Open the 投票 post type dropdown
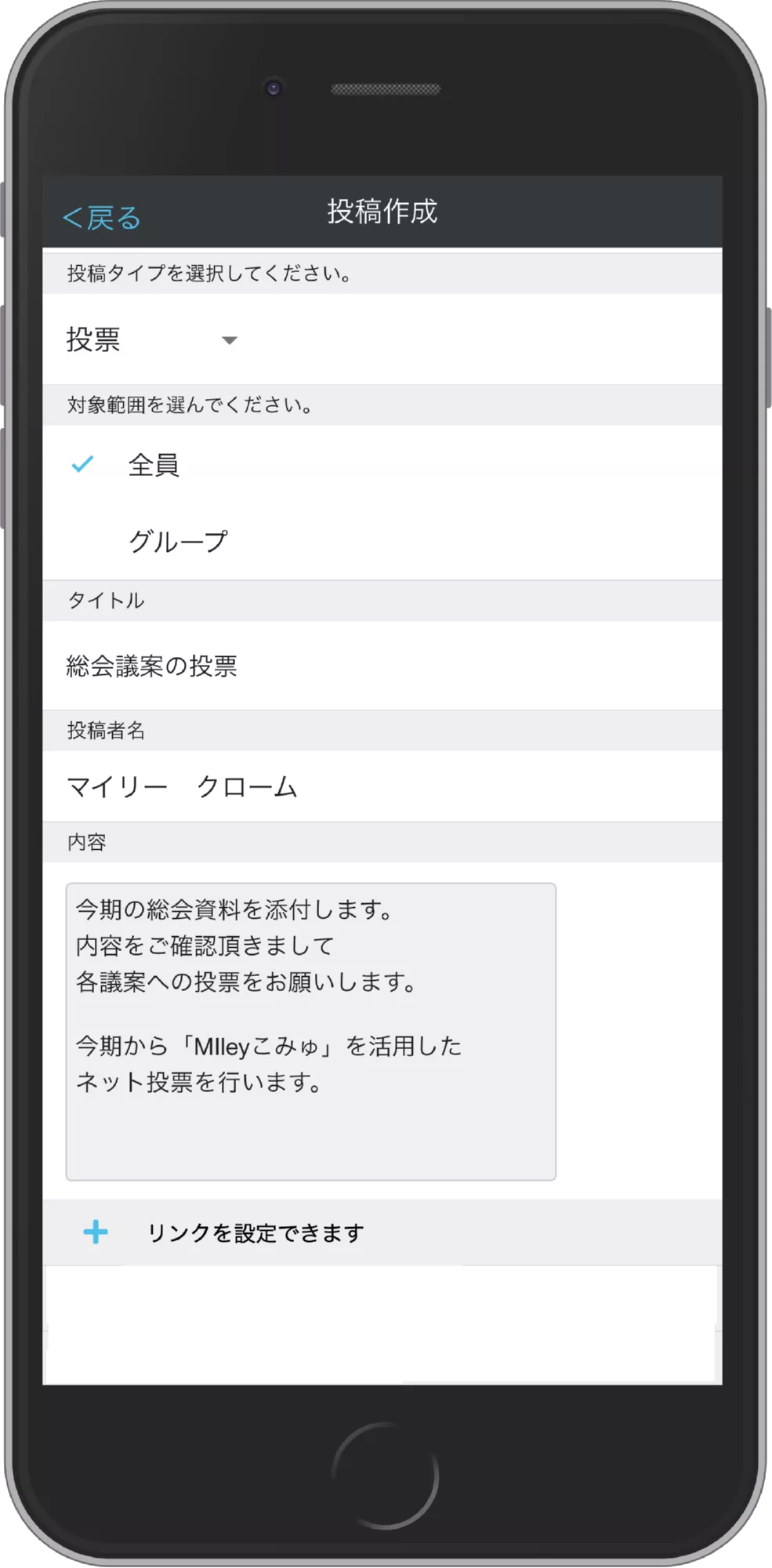Image resolution: width=772 pixels, height=1568 pixels. 152,340
